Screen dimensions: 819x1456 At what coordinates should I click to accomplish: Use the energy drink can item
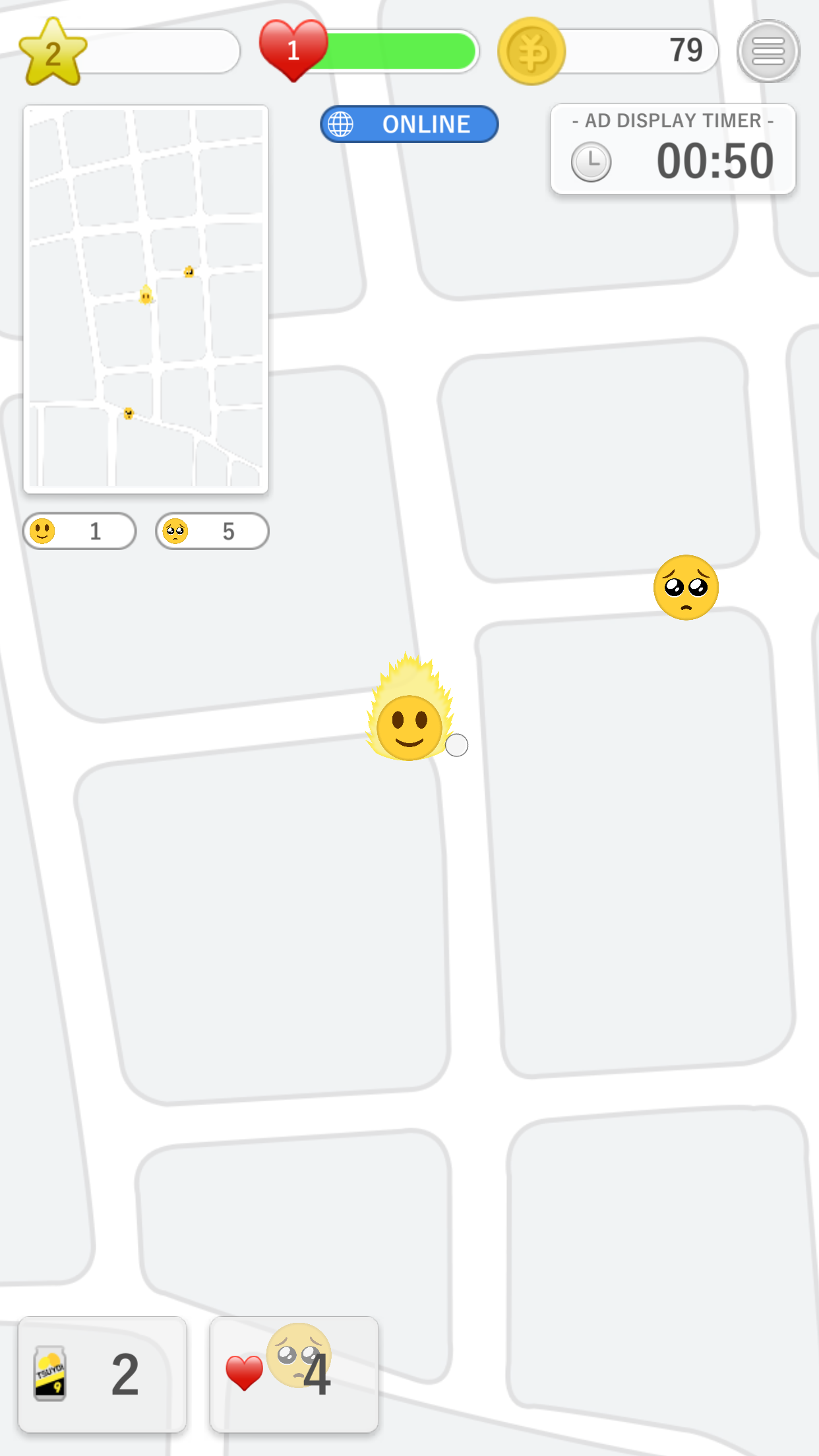[102, 1375]
